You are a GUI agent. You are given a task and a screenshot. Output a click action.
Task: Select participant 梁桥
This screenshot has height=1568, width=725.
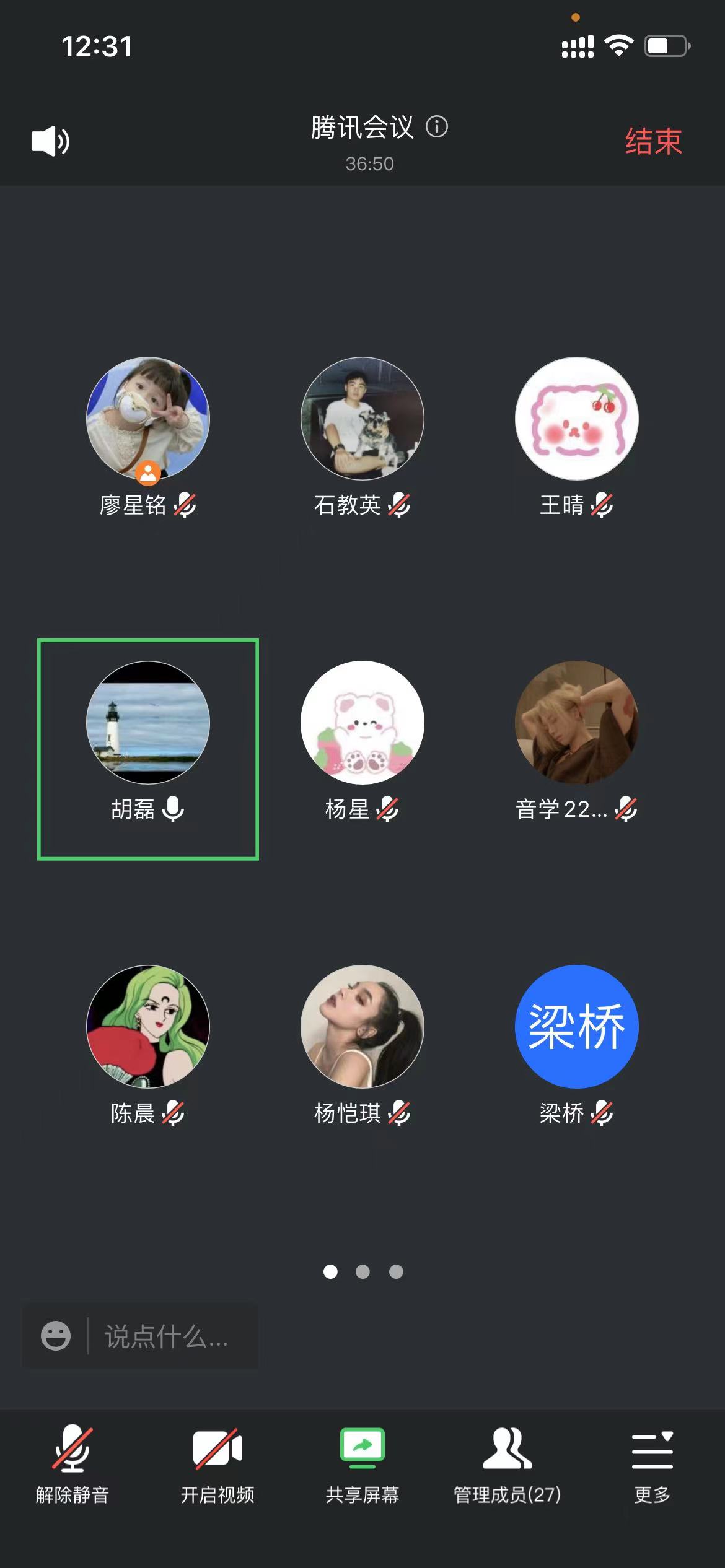tap(577, 1027)
